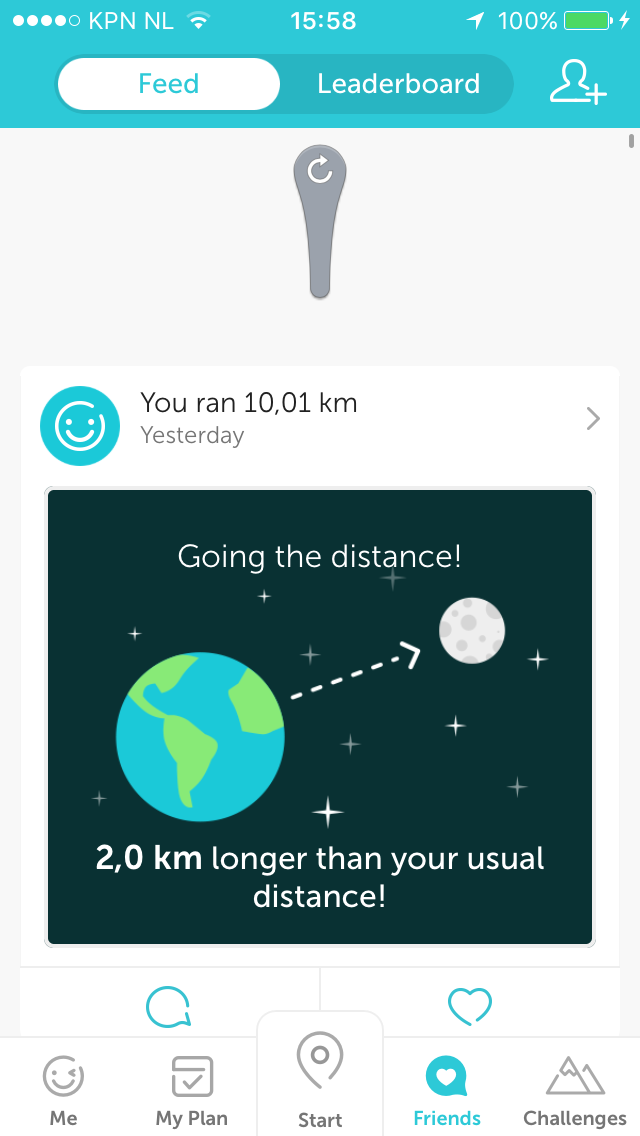The height and width of the screenshot is (1136, 640).
Task: Open the Friends tab
Action: (447, 1090)
